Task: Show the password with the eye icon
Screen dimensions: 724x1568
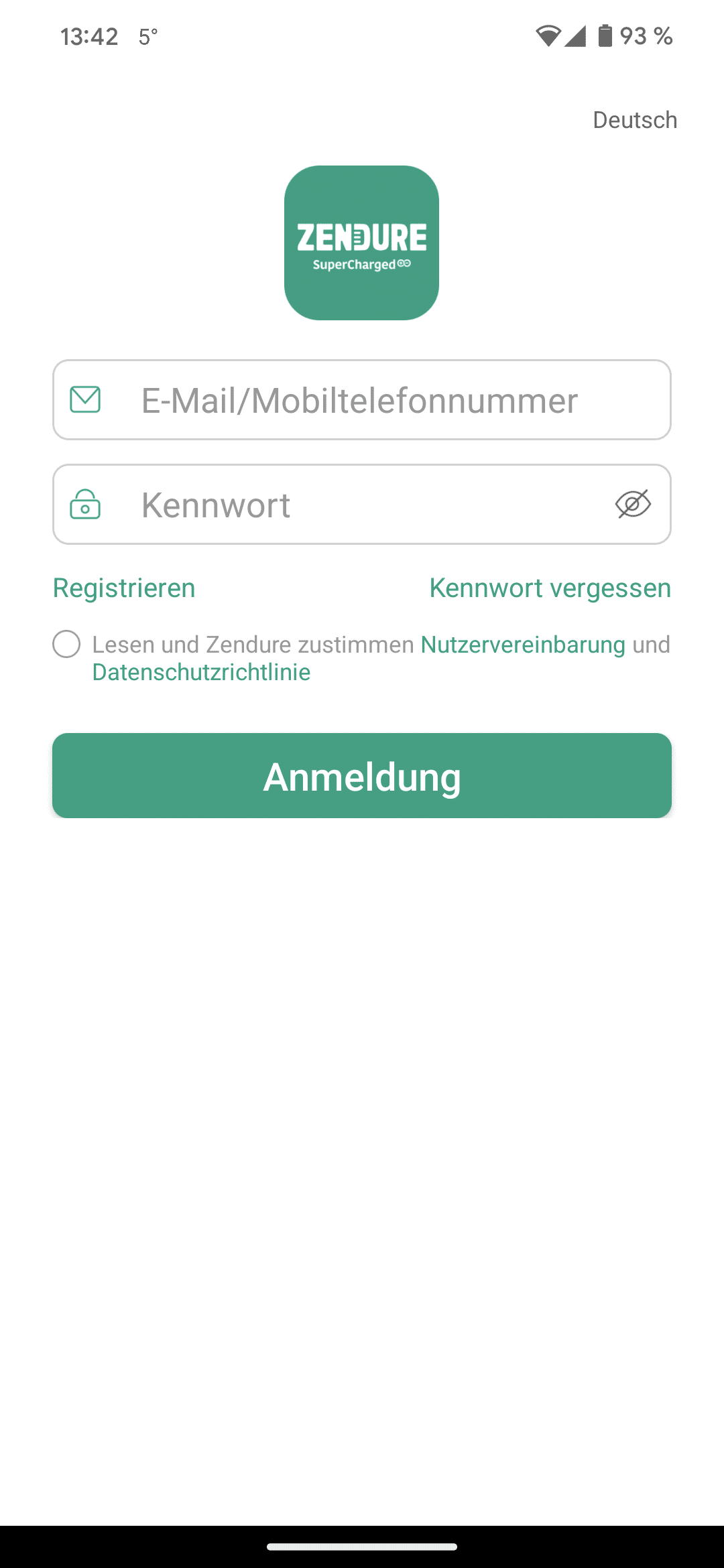Action: (x=633, y=505)
